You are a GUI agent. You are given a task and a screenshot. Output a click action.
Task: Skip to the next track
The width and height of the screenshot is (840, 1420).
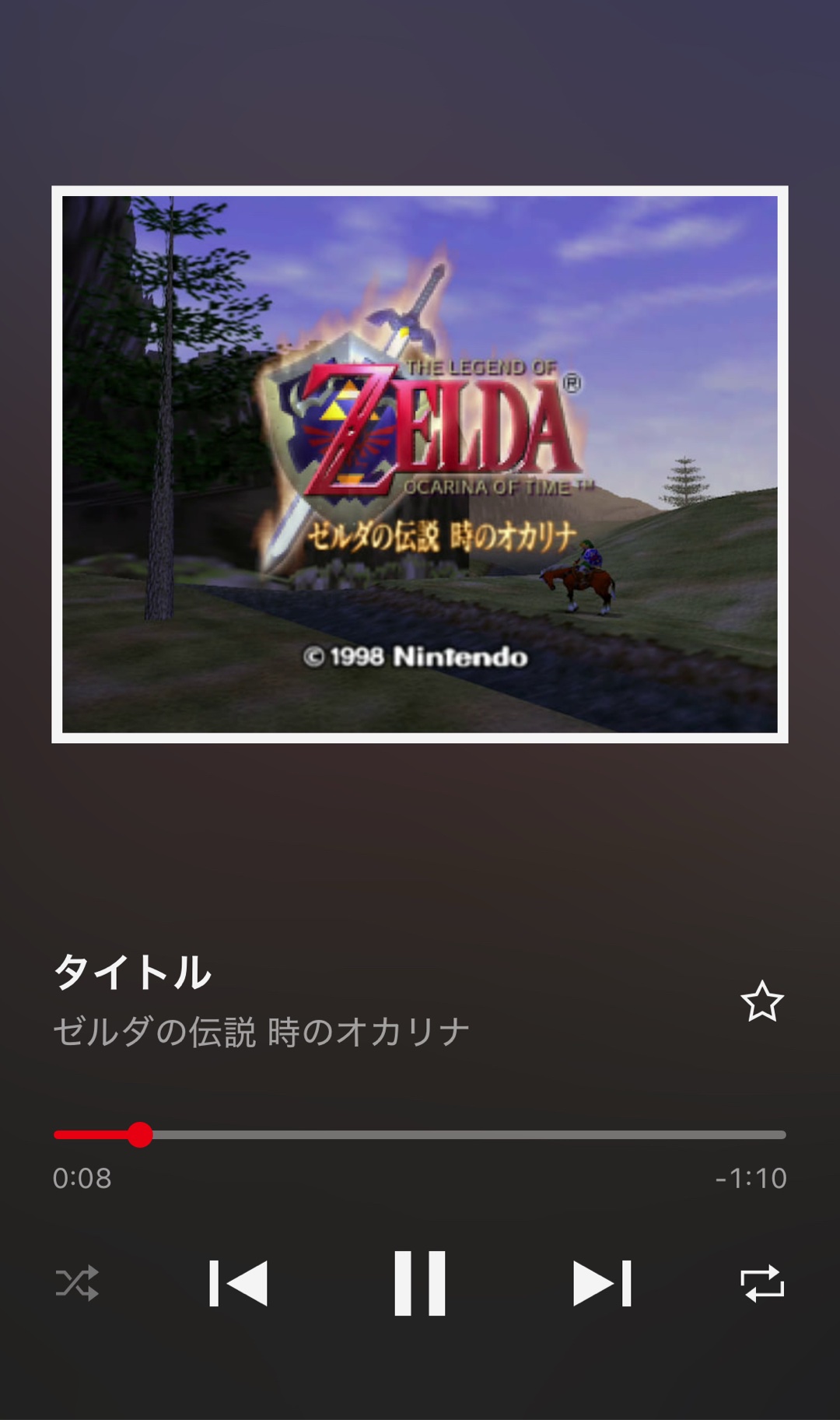point(601,1283)
